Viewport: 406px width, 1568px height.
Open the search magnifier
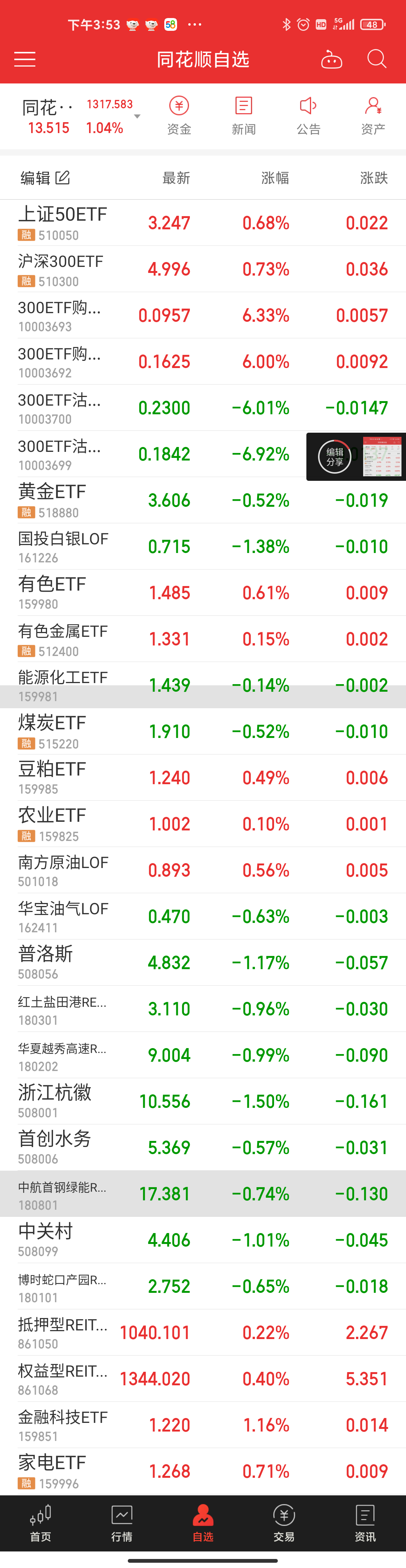click(x=377, y=59)
